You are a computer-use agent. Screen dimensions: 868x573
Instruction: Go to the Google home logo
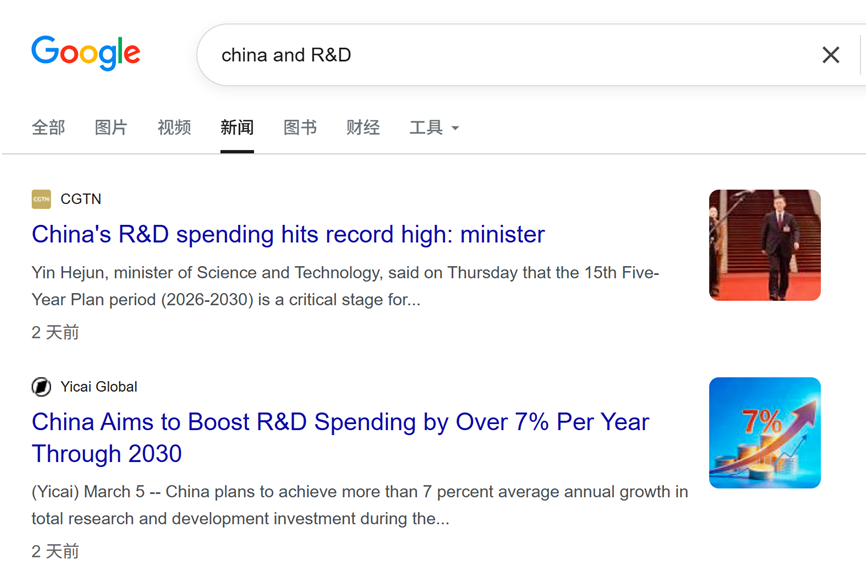pyautogui.click(x=86, y=53)
